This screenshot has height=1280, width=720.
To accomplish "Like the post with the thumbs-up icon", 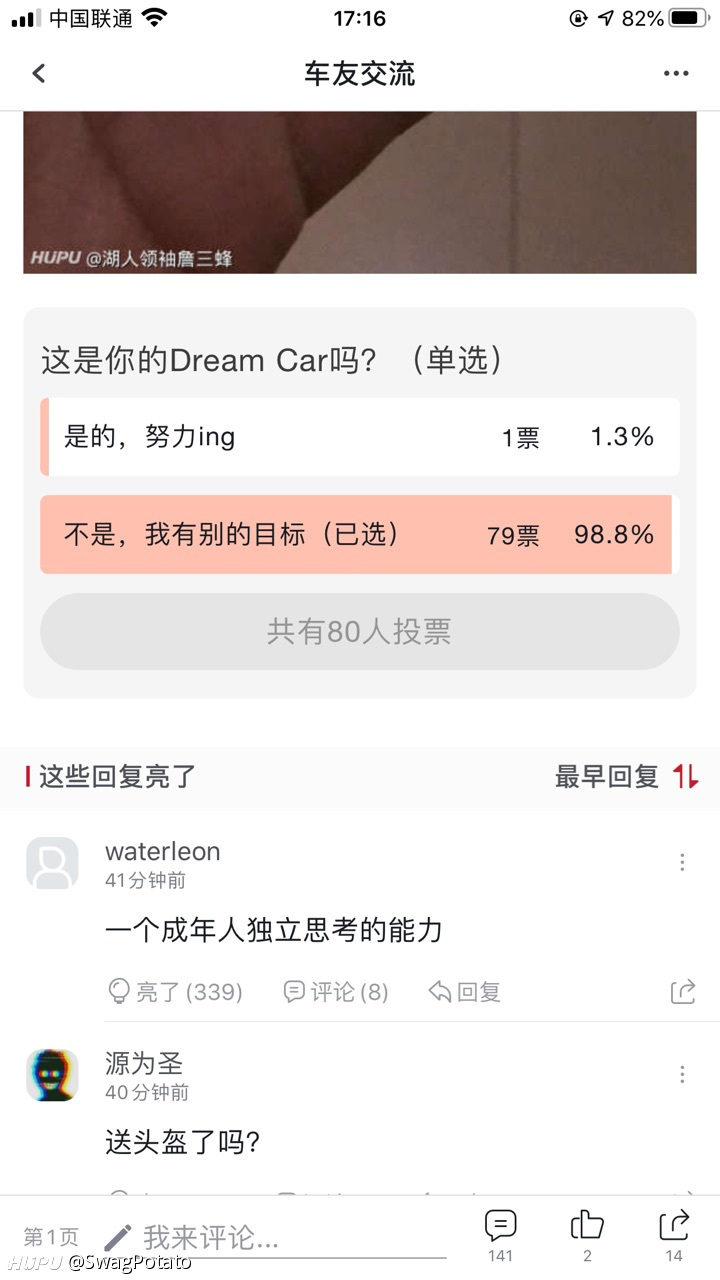I will (x=587, y=1236).
